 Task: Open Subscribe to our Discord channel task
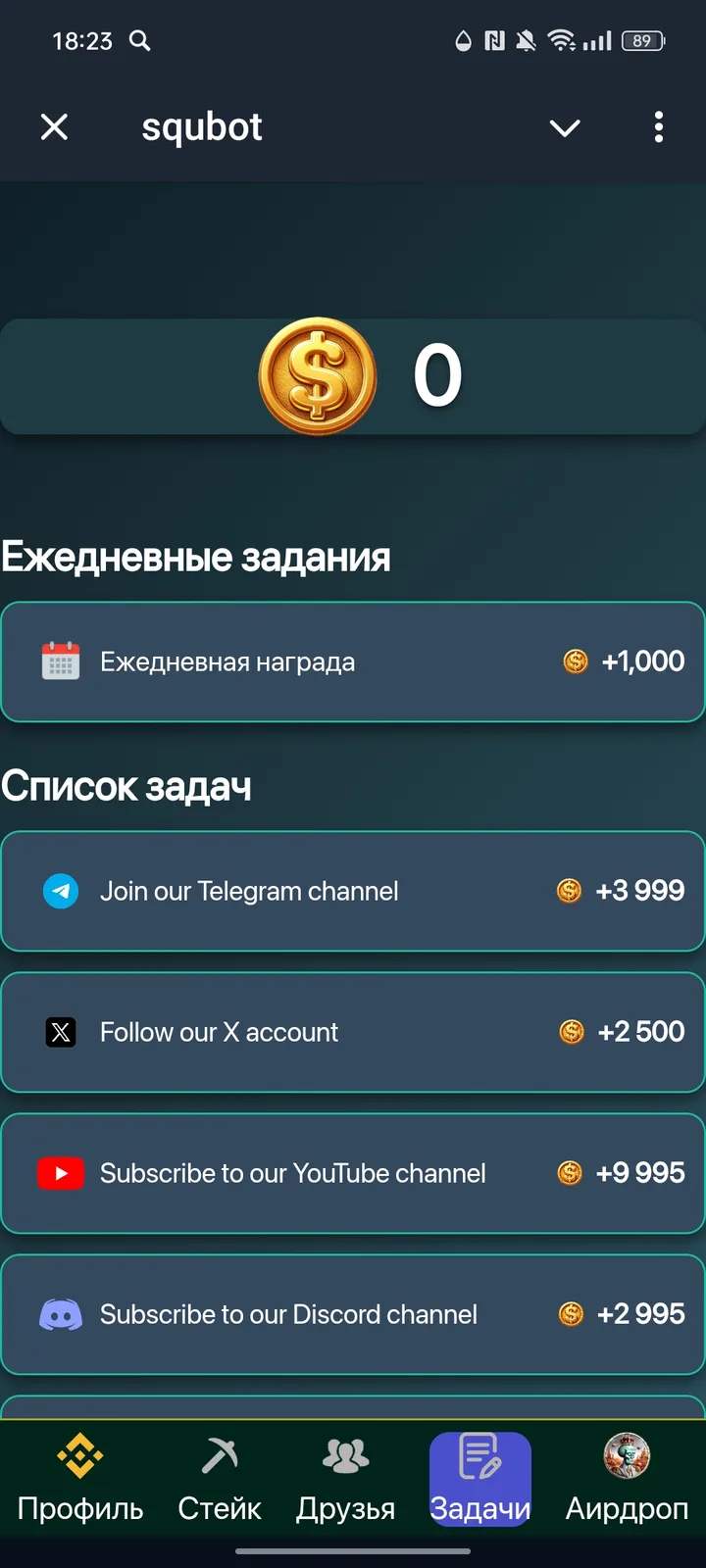pos(353,1314)
